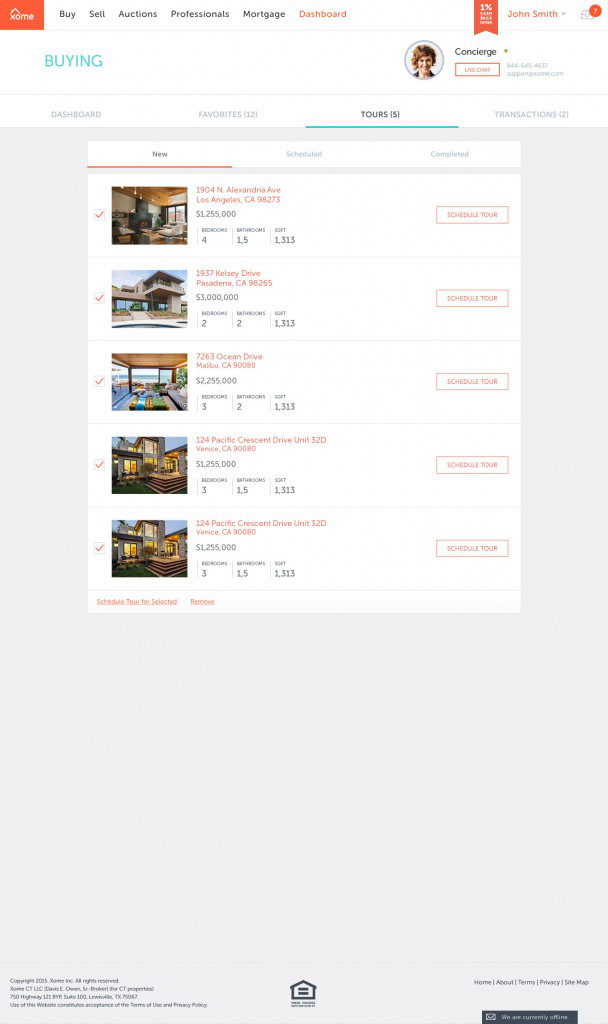
Task: Open the Dashboard tab under Buying
Action: 76,114
